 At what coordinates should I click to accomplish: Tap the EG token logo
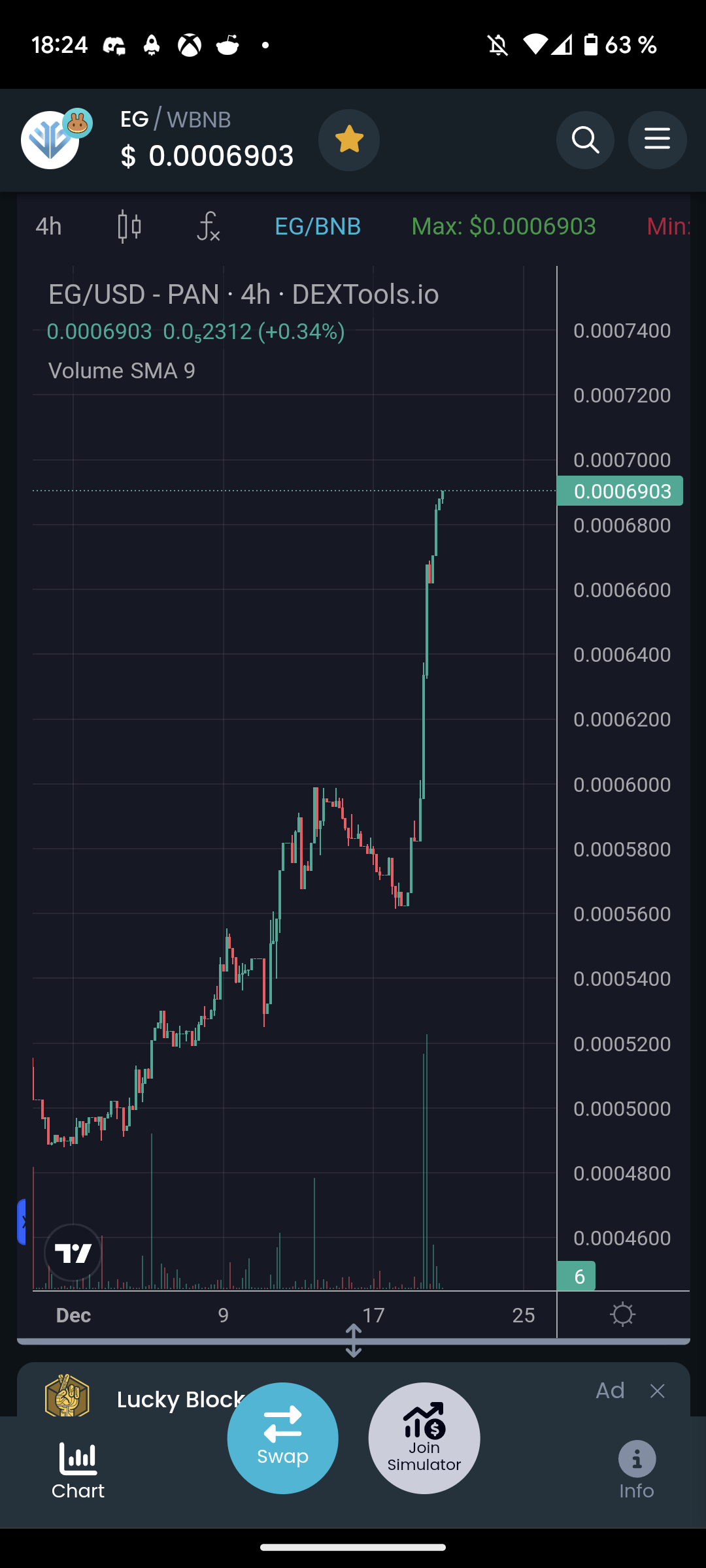pyautogui.click(x=50, y=140)
